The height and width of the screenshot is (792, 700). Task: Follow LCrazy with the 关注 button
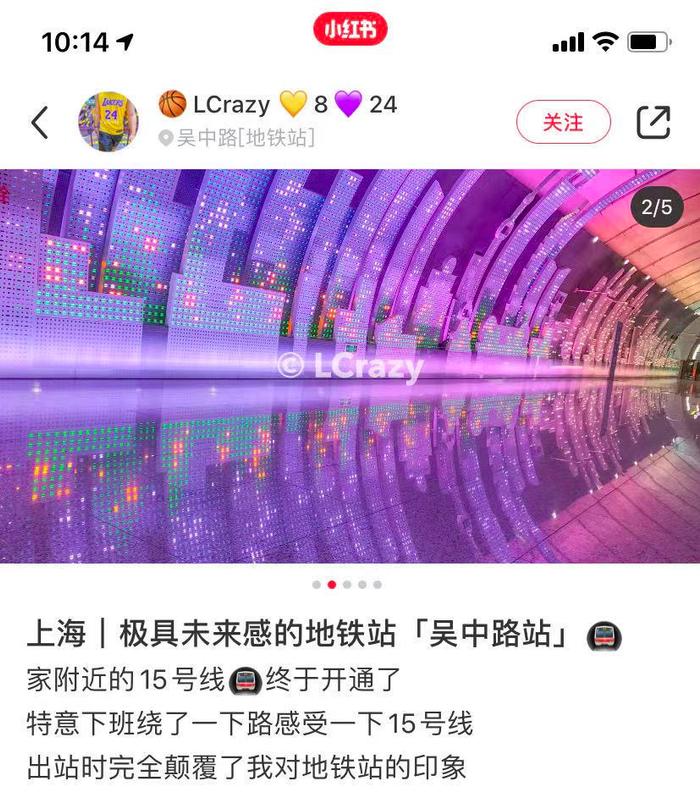point(563,122)
